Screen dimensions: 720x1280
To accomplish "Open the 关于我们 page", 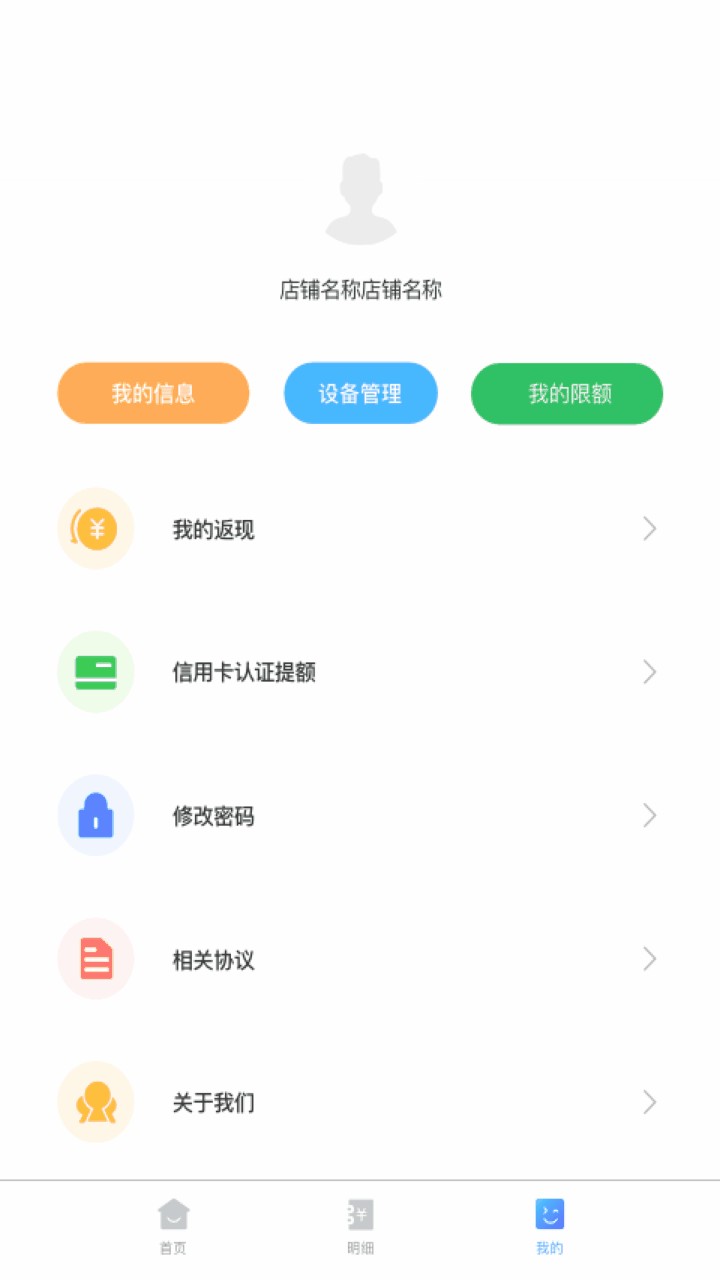I will click(x=360, y=1103).
